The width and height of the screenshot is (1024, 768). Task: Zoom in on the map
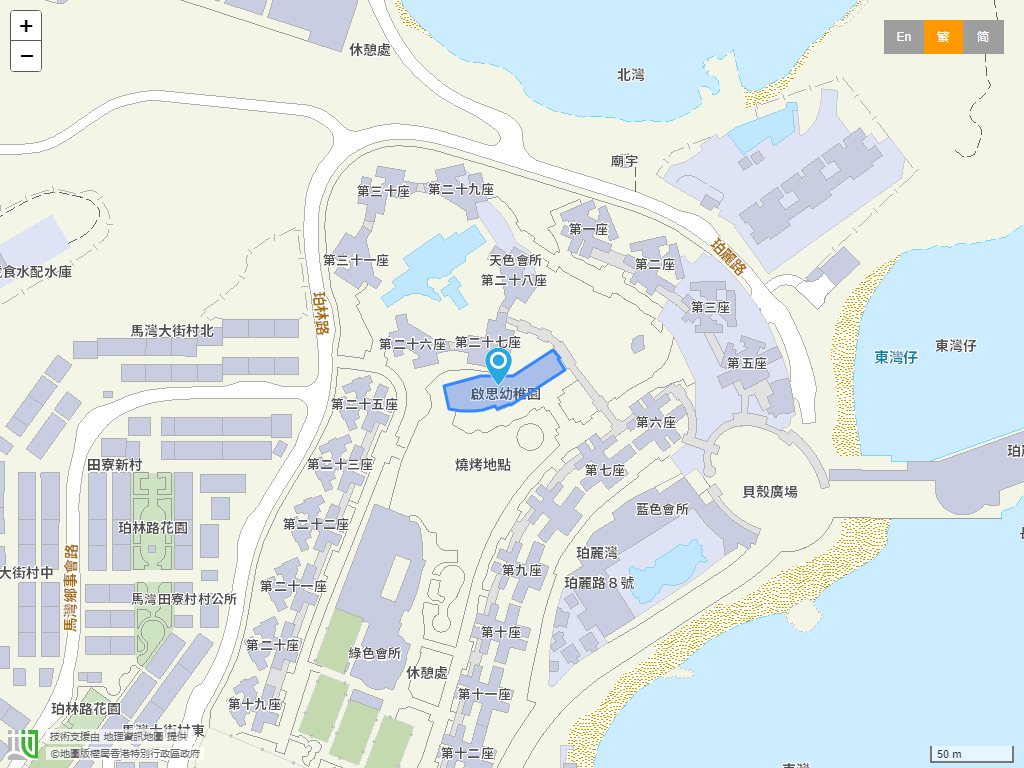pyautogui.click(x=26, y=27)
